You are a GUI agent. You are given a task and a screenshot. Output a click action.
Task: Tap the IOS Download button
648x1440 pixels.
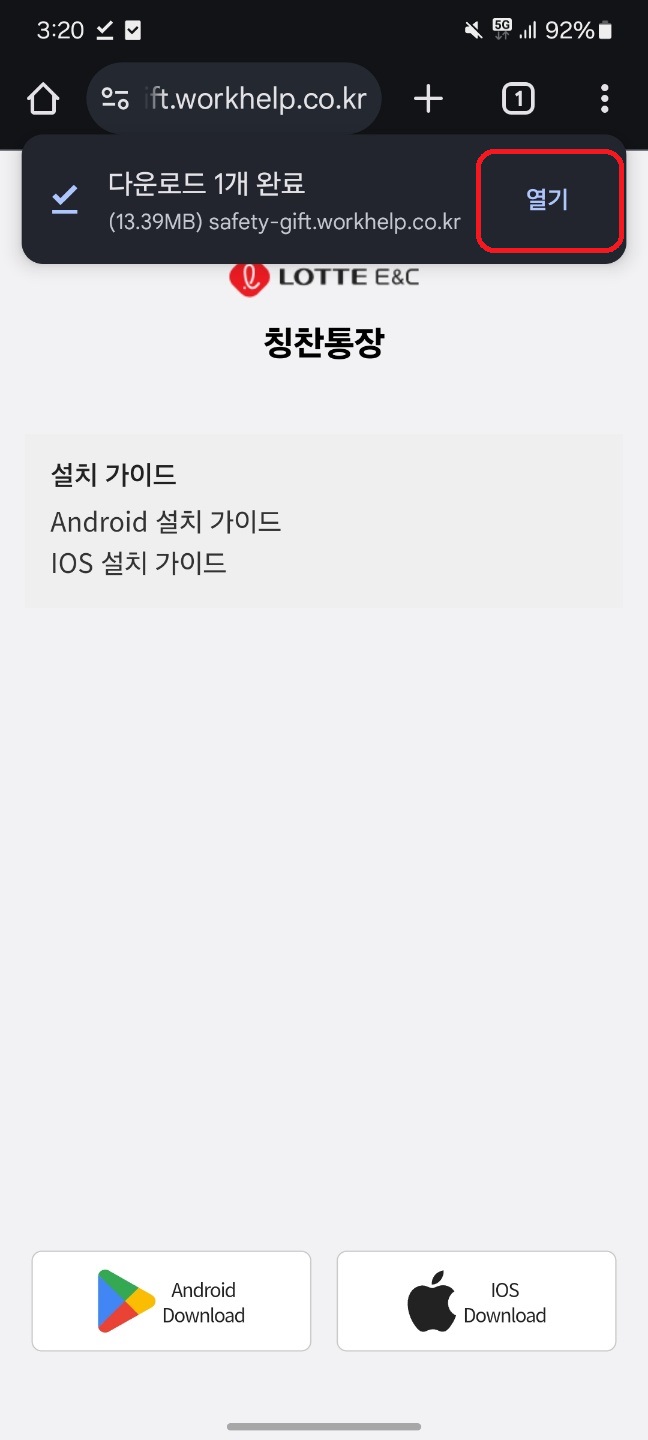476,1301
